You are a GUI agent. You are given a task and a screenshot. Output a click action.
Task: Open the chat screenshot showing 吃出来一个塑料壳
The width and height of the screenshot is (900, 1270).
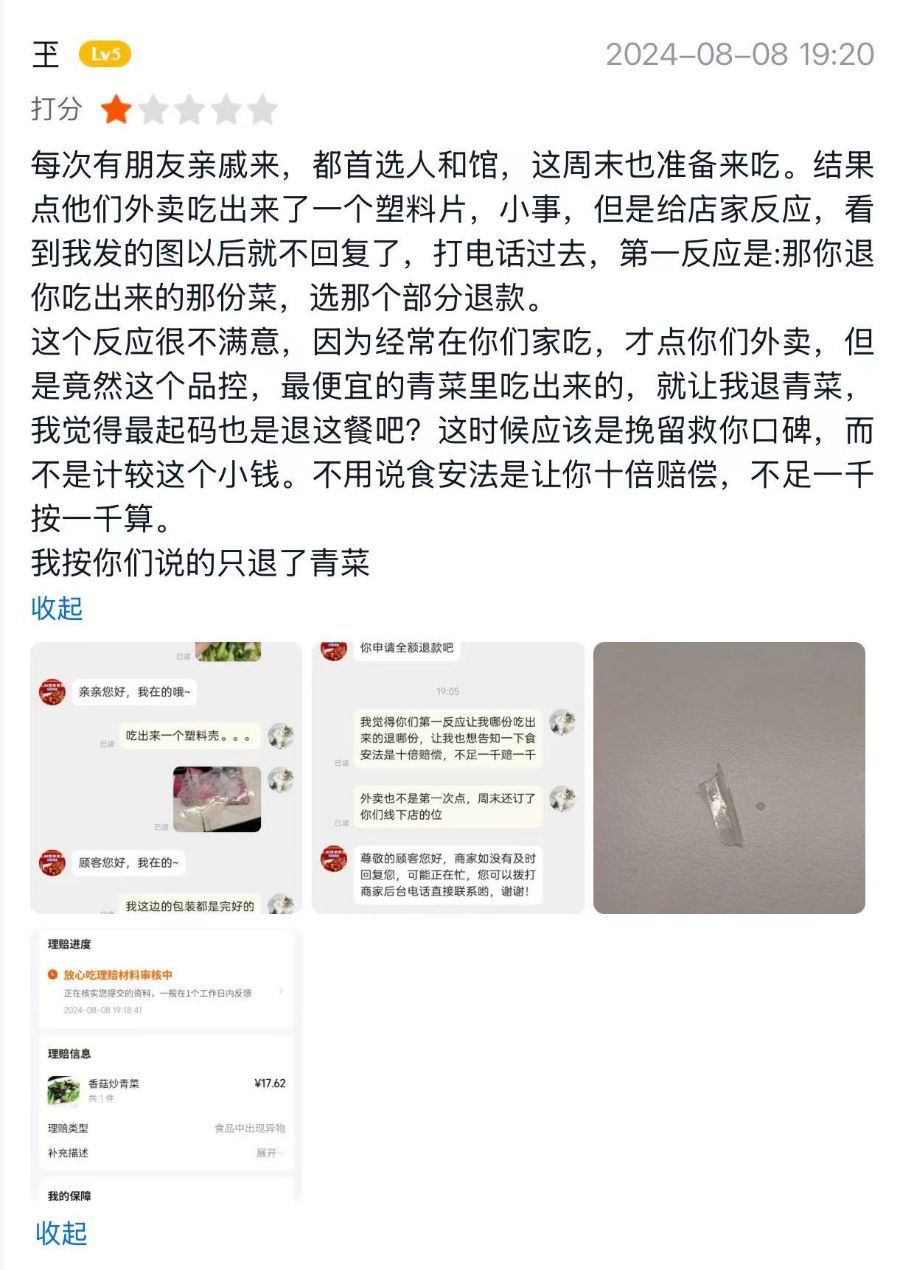click(165, 777)
